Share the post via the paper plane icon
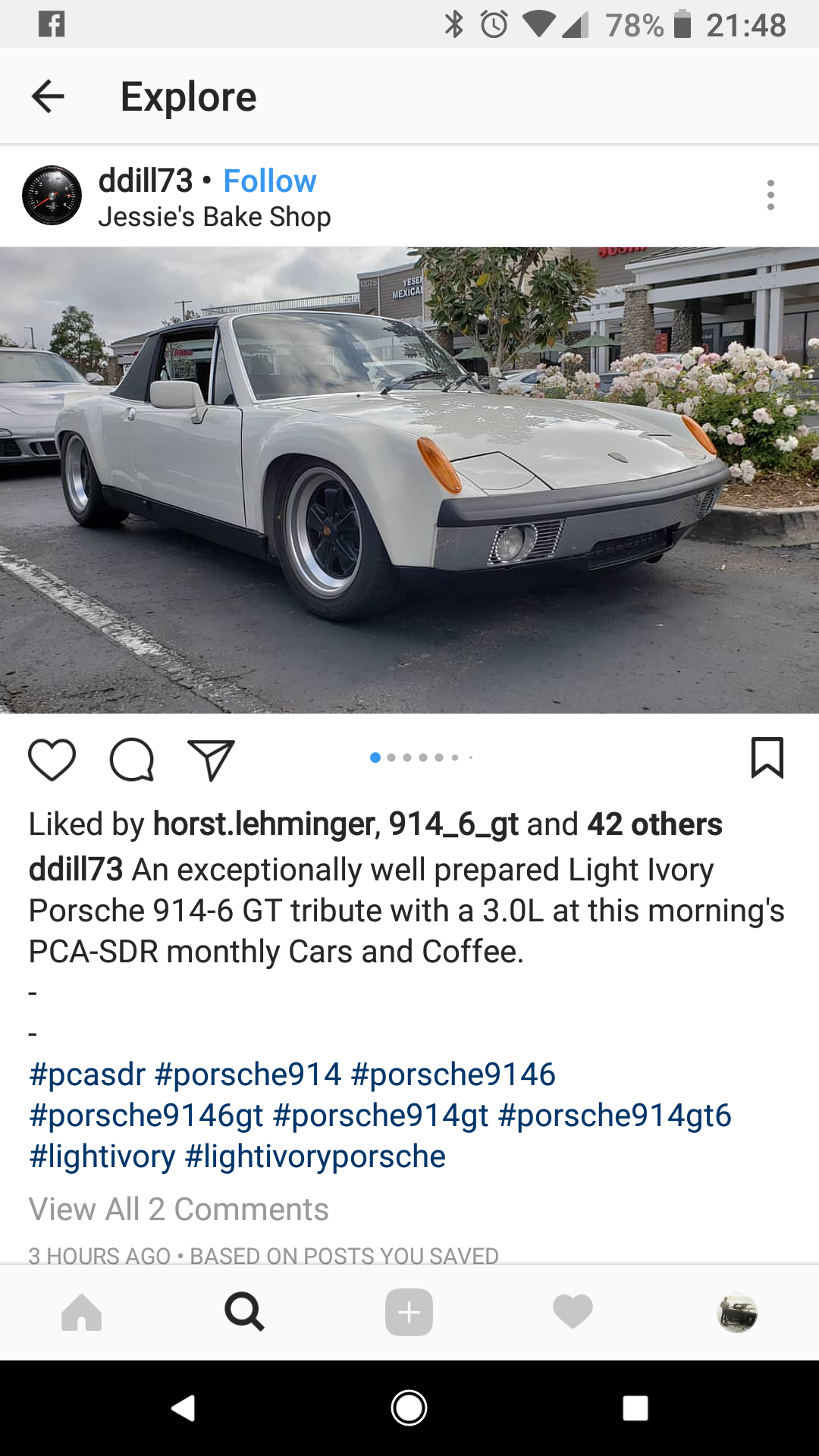The width and height of the screenshot is (819, 1456). point(211,759)
